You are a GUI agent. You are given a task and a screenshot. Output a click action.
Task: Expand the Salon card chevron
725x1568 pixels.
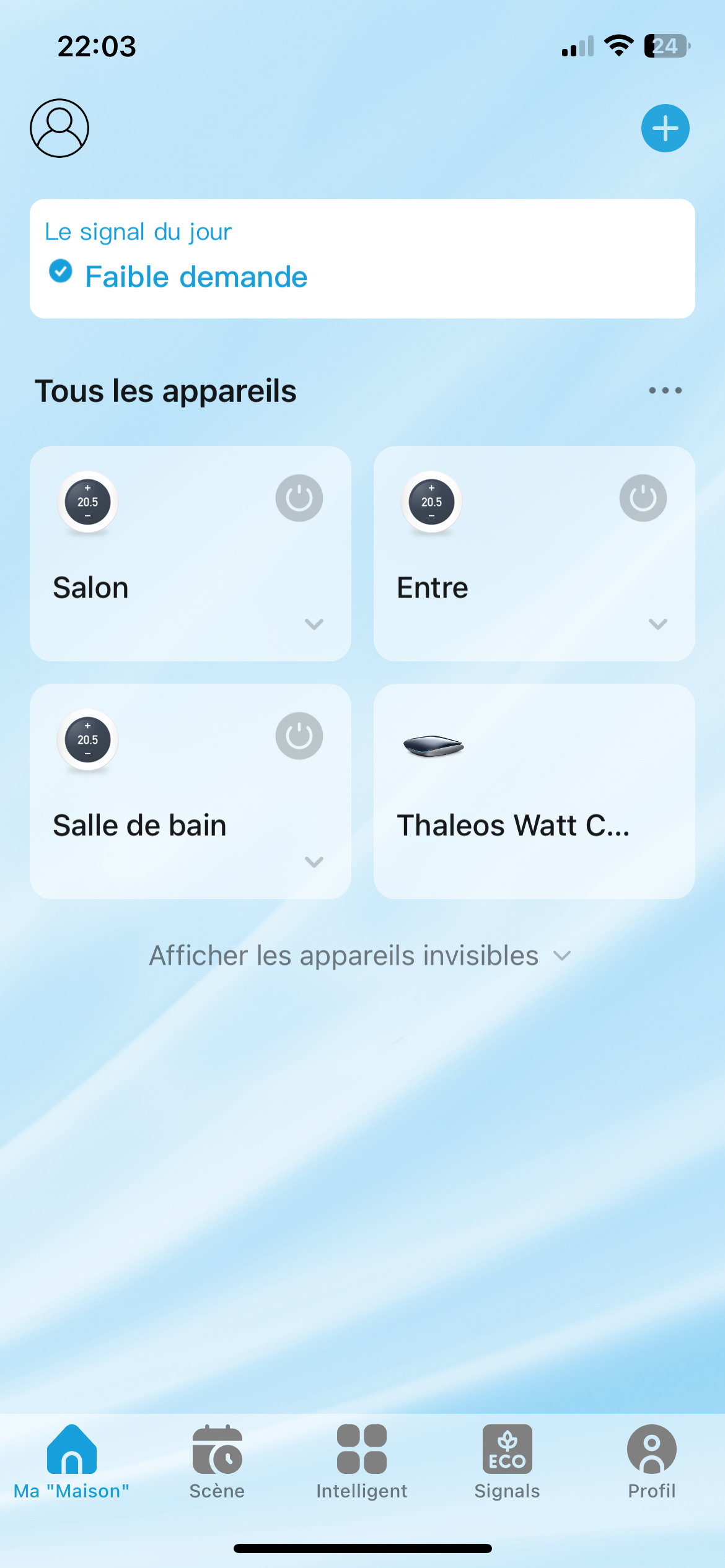[x=314, y=624]
